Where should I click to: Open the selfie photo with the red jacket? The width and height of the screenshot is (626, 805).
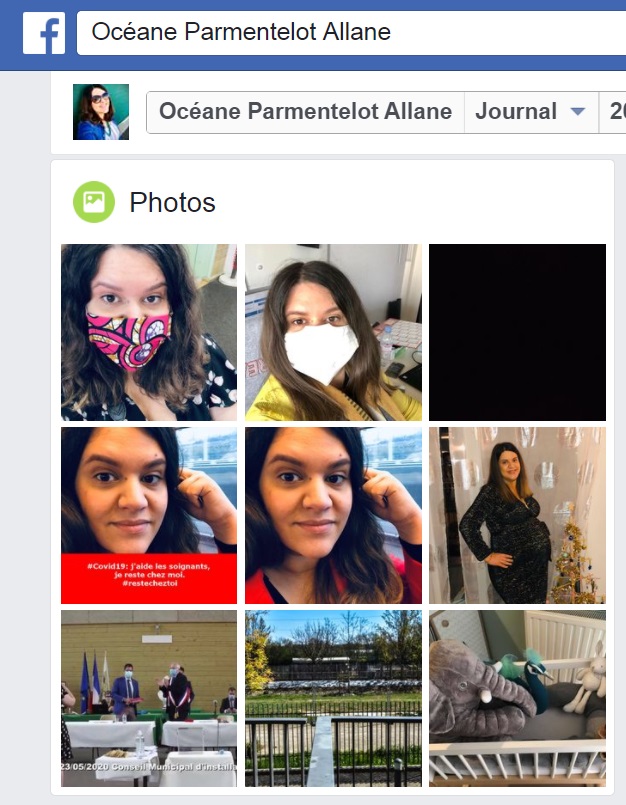[333, 515]
